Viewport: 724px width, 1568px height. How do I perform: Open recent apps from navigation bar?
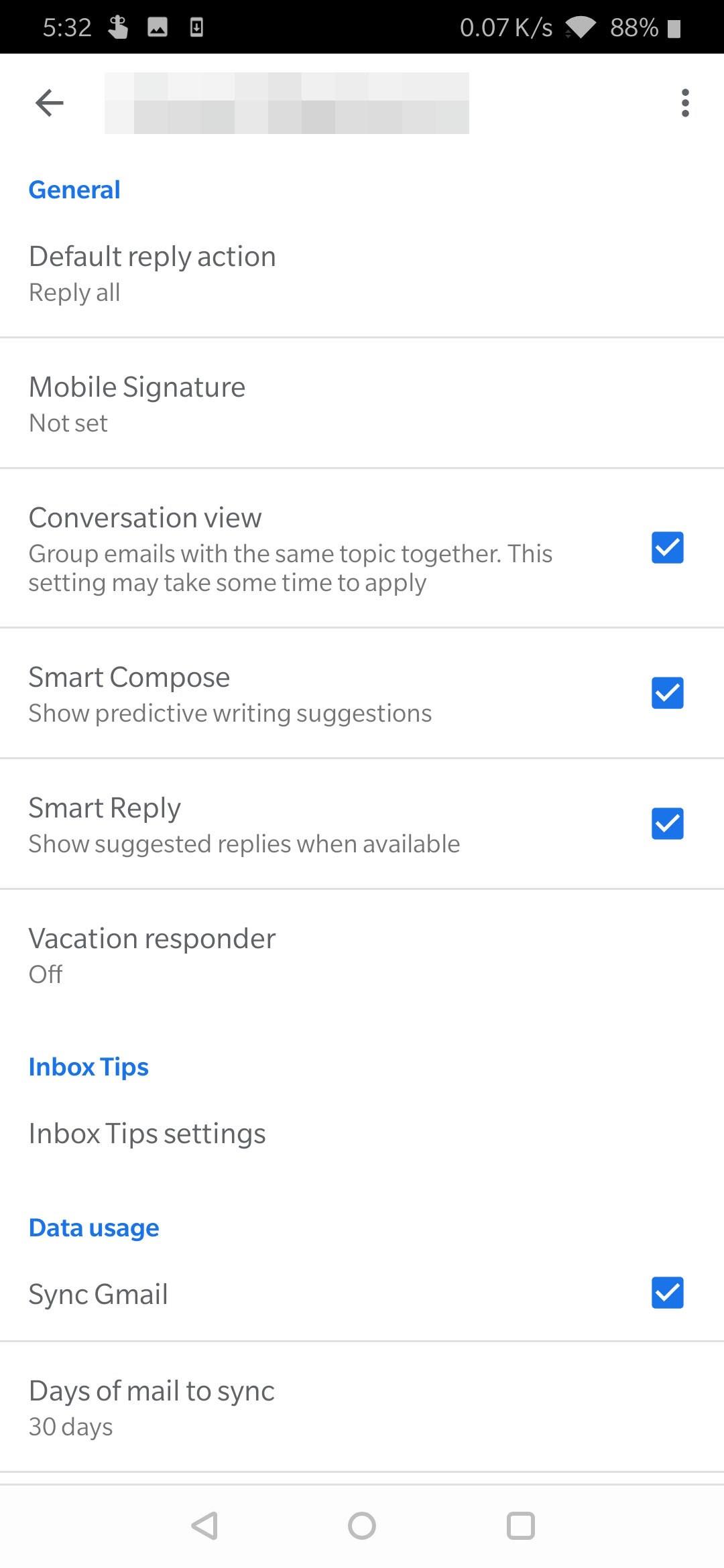(x=520, y=1526)
